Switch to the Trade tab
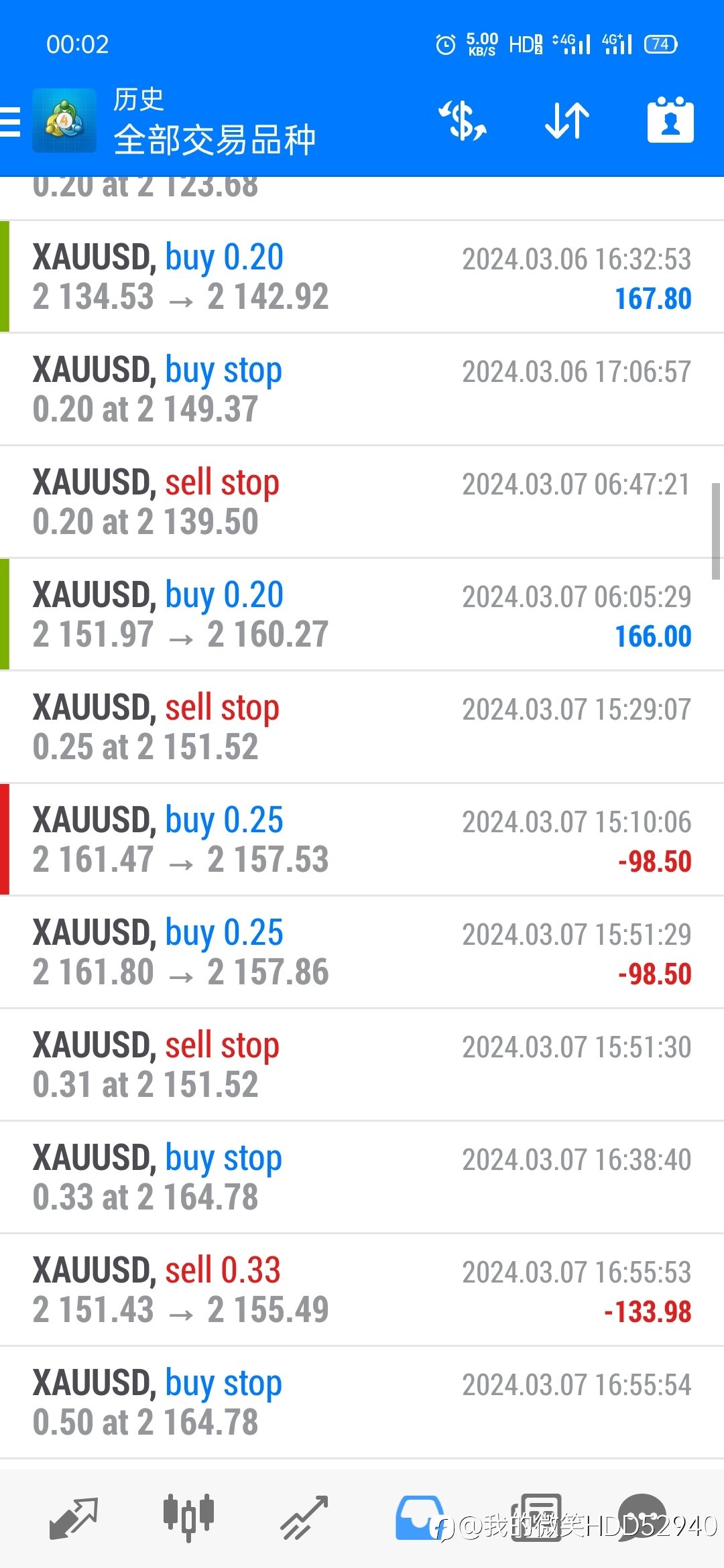 point(304,1518)
